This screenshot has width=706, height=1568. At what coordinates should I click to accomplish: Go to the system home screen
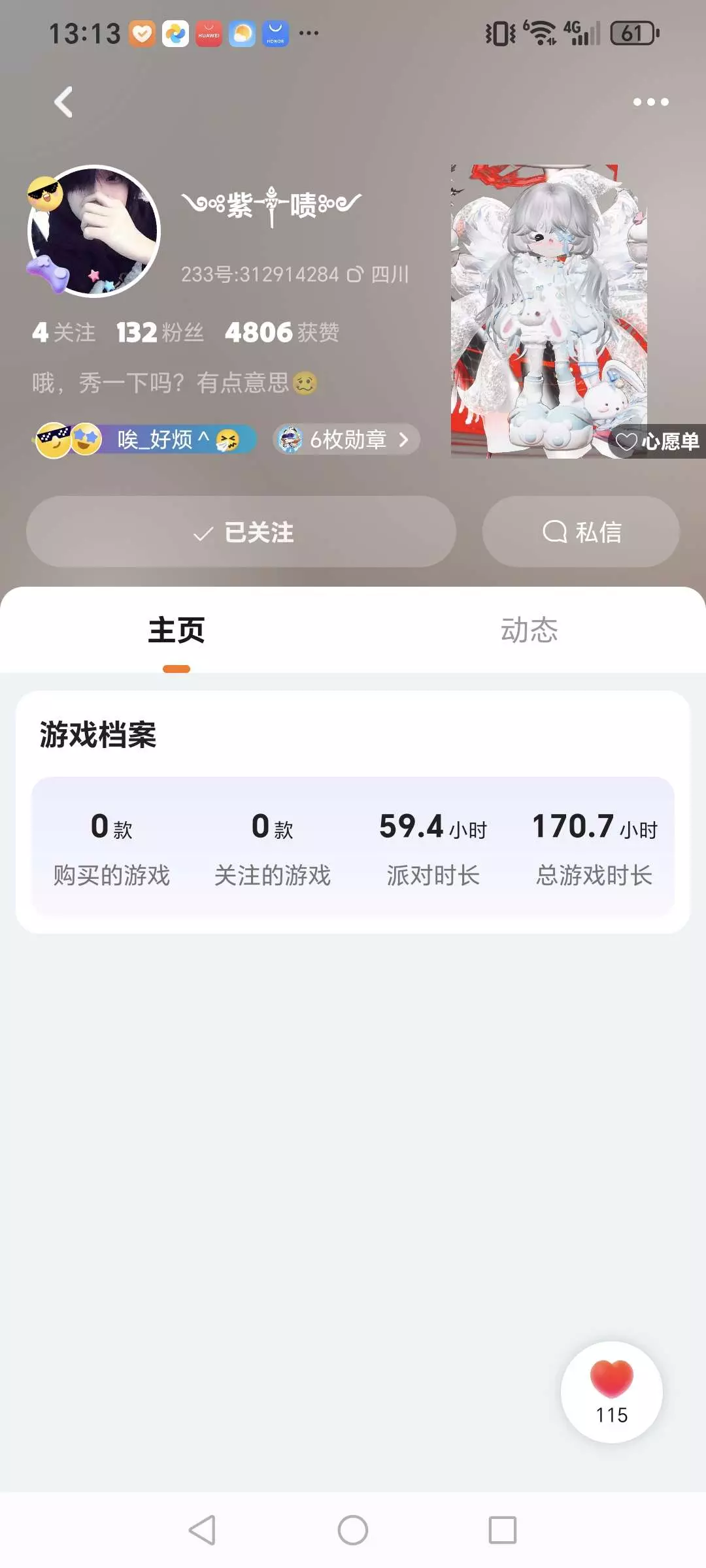(x=353, y=1530)
